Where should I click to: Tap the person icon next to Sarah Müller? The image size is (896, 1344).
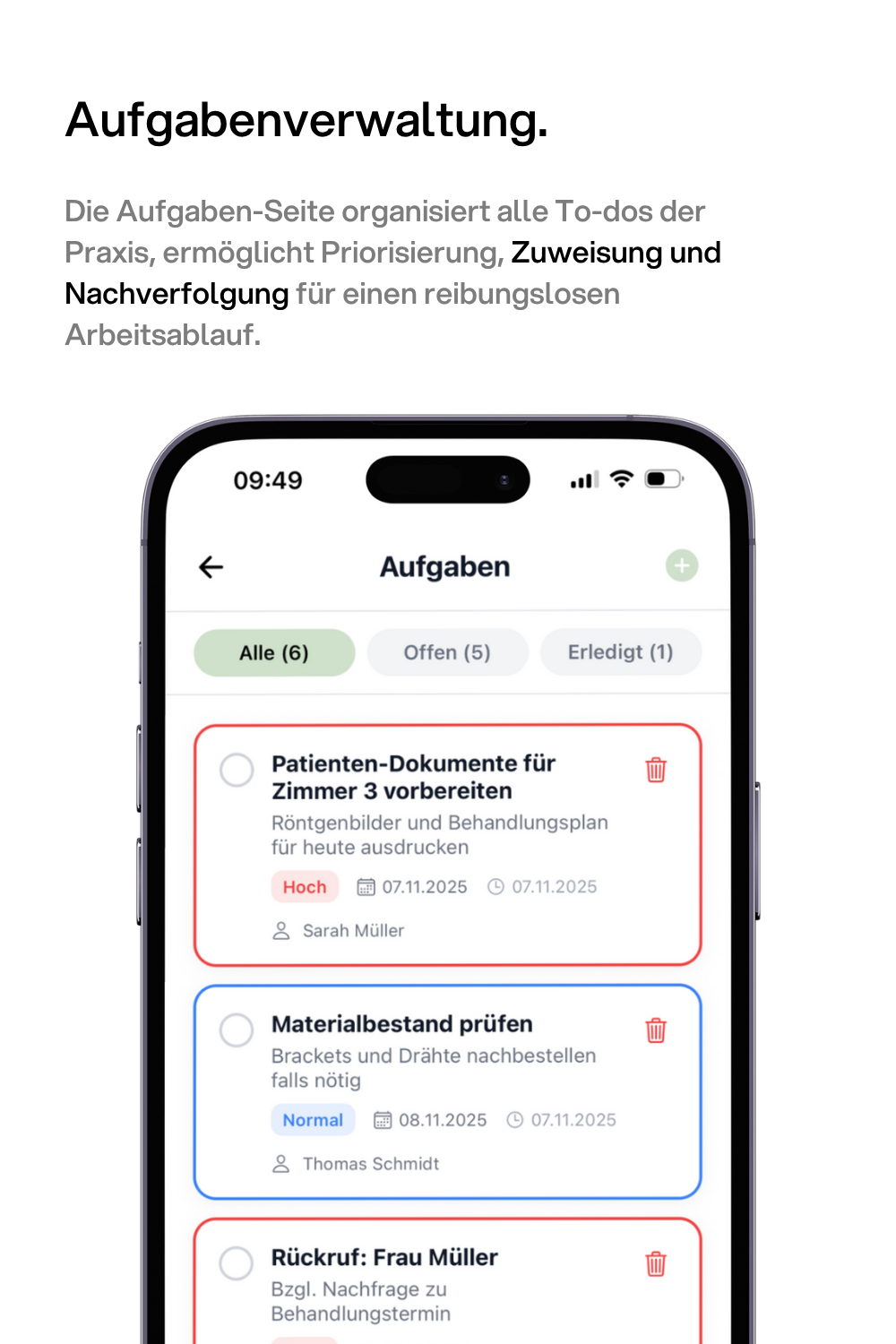(x=280, y=930)
